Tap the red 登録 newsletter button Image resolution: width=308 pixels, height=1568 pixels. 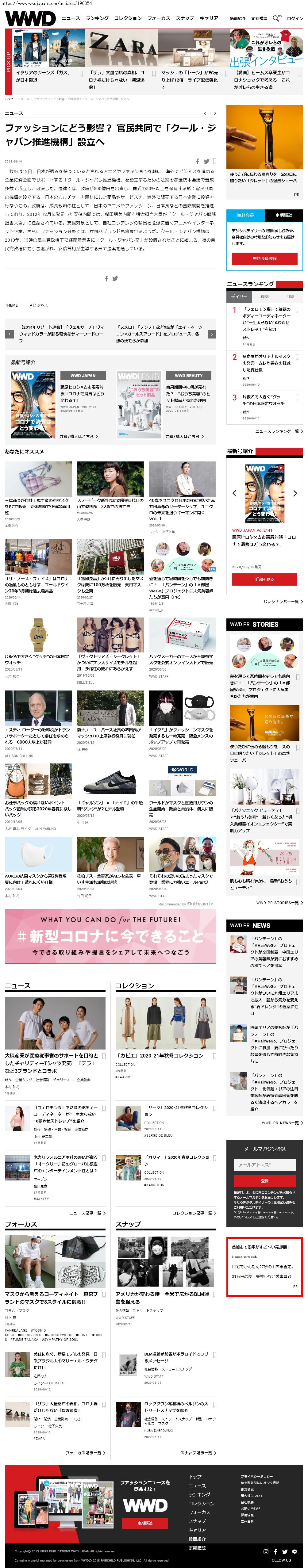coord(264,1181)
